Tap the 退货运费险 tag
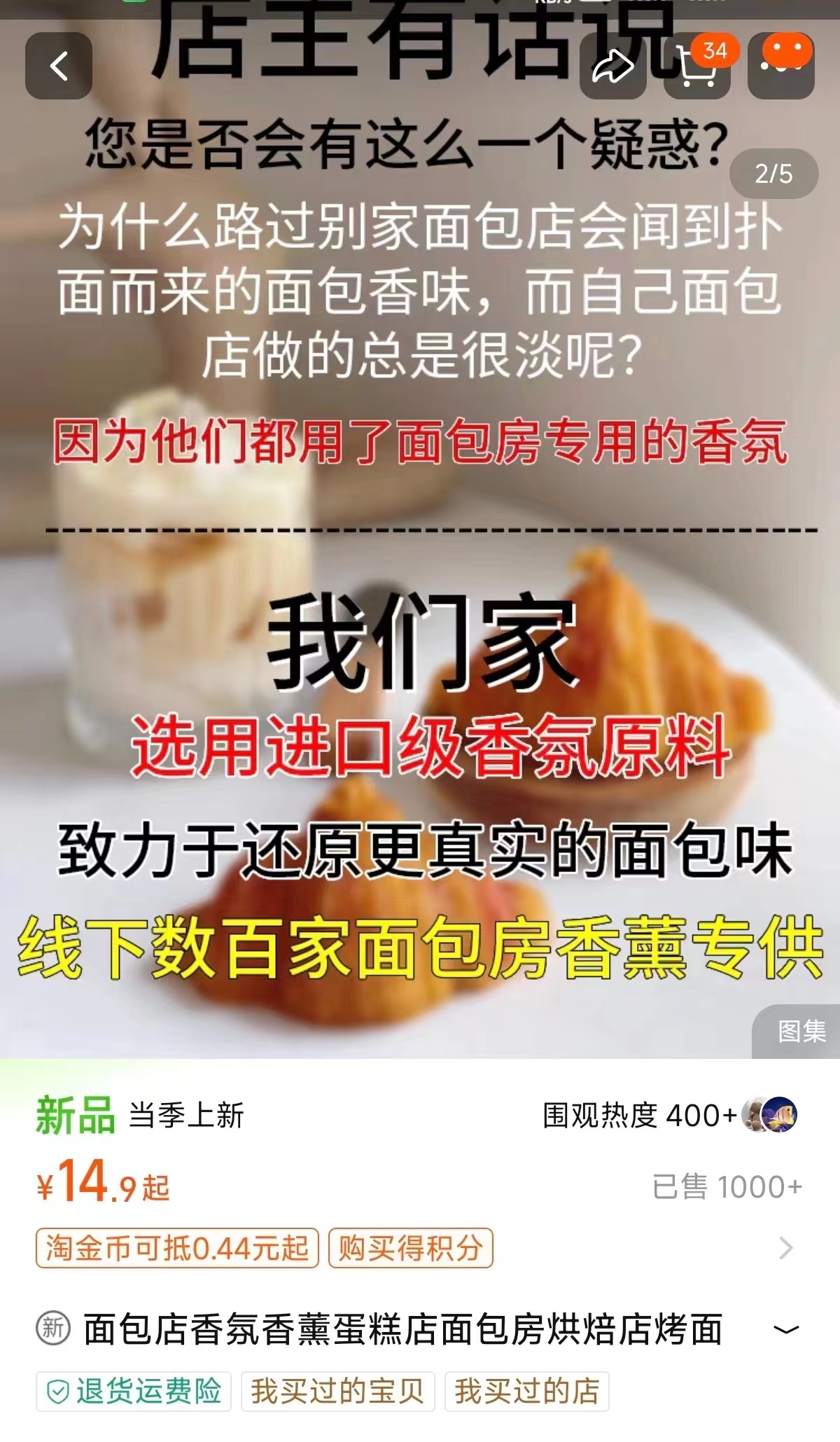Screen dimensions: 840x1442 (134, 1391)
